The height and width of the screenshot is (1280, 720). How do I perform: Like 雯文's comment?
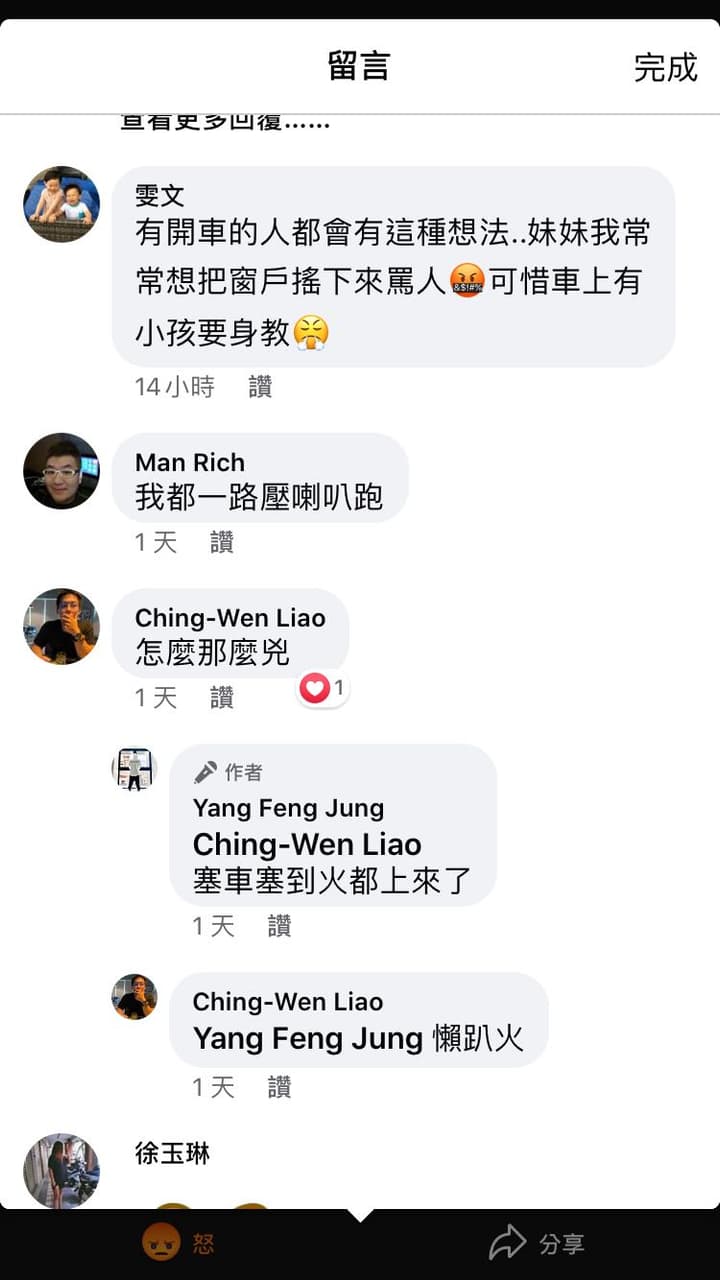(x=260, y=387)
